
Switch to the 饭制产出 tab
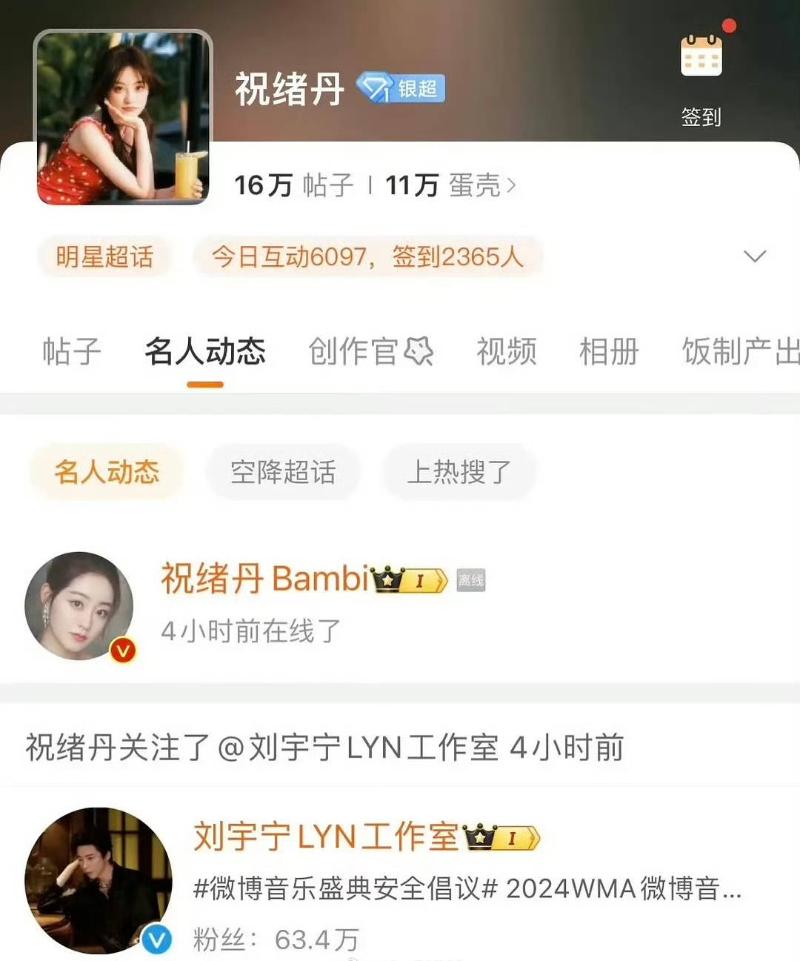(740, 352)
